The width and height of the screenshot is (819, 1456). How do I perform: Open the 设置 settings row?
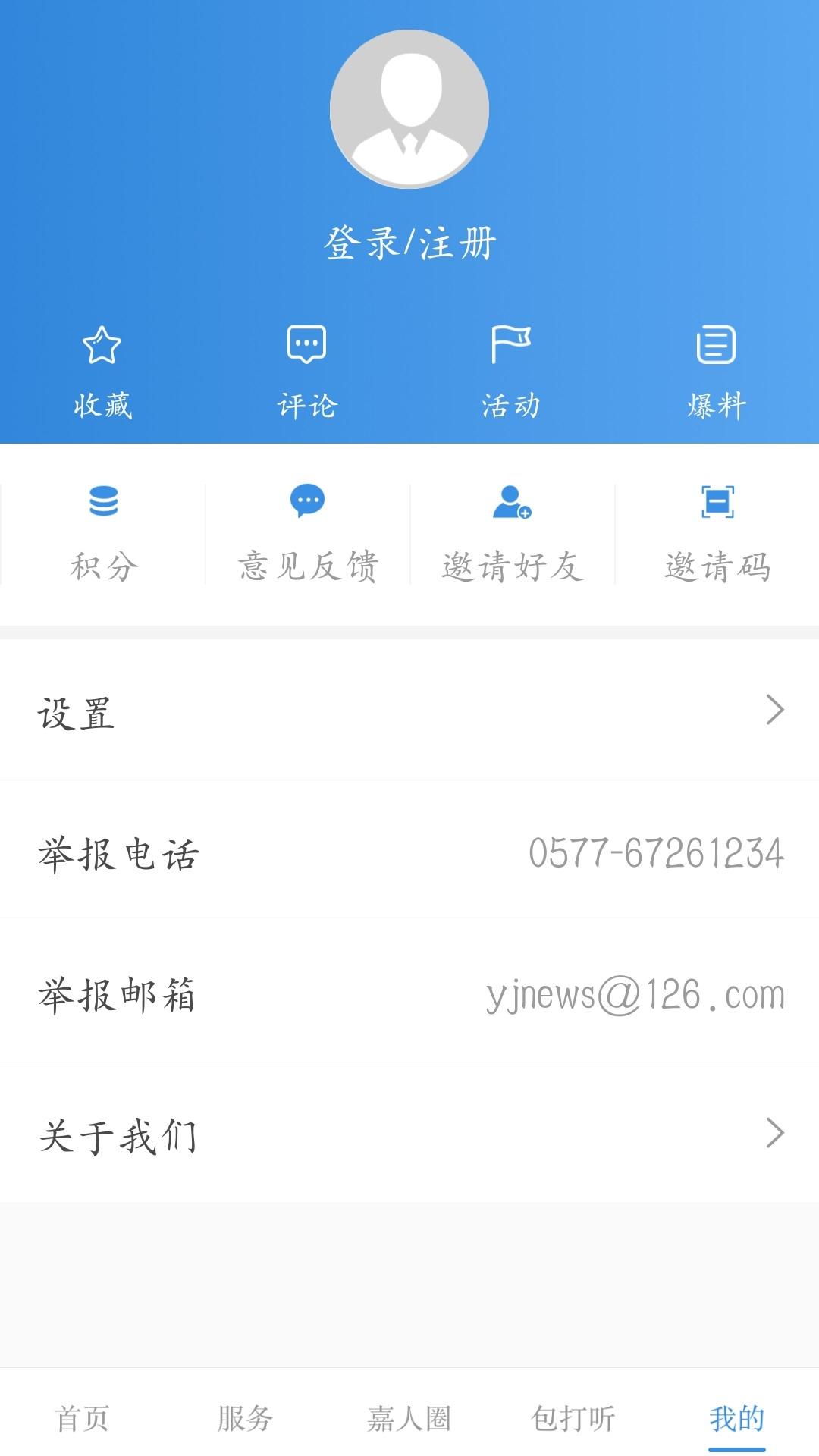[409, 711]
